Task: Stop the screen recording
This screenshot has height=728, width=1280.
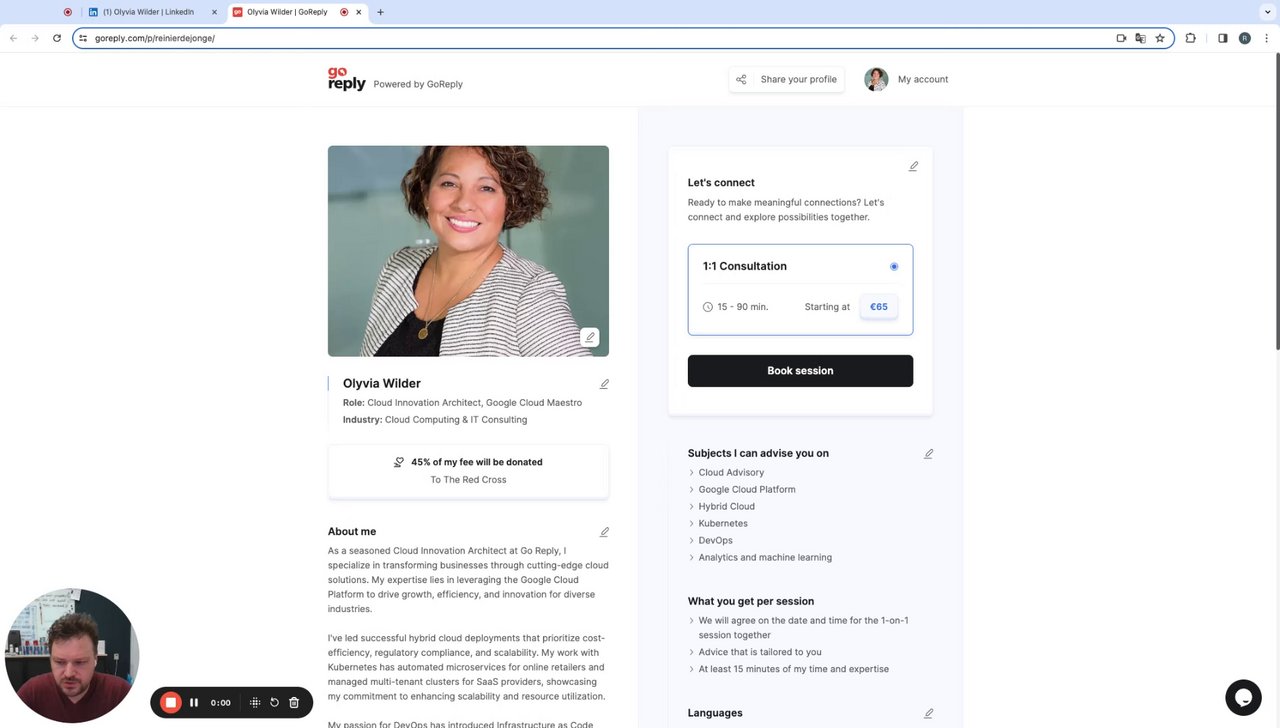Action: click(171, 703)
